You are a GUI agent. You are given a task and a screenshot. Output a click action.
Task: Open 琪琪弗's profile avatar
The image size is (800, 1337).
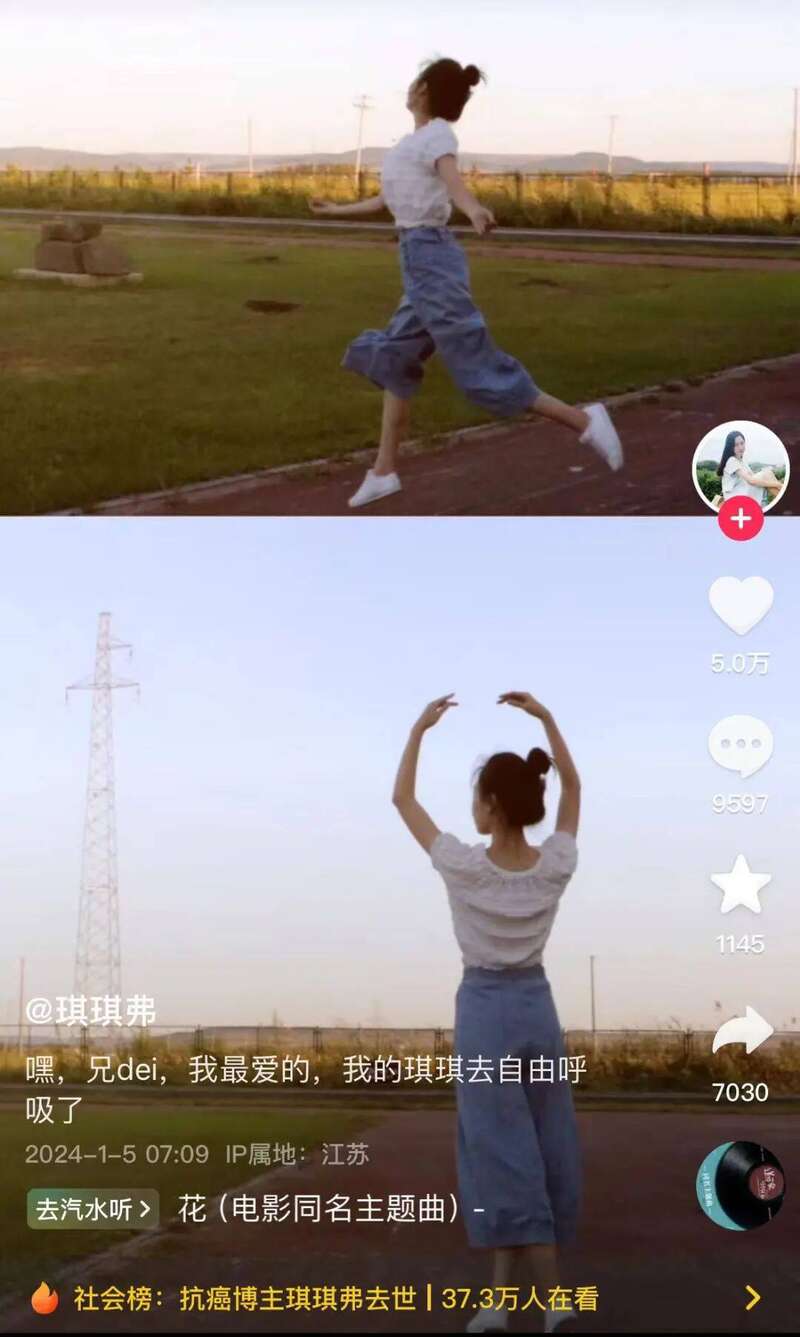[x=740, y=468]
